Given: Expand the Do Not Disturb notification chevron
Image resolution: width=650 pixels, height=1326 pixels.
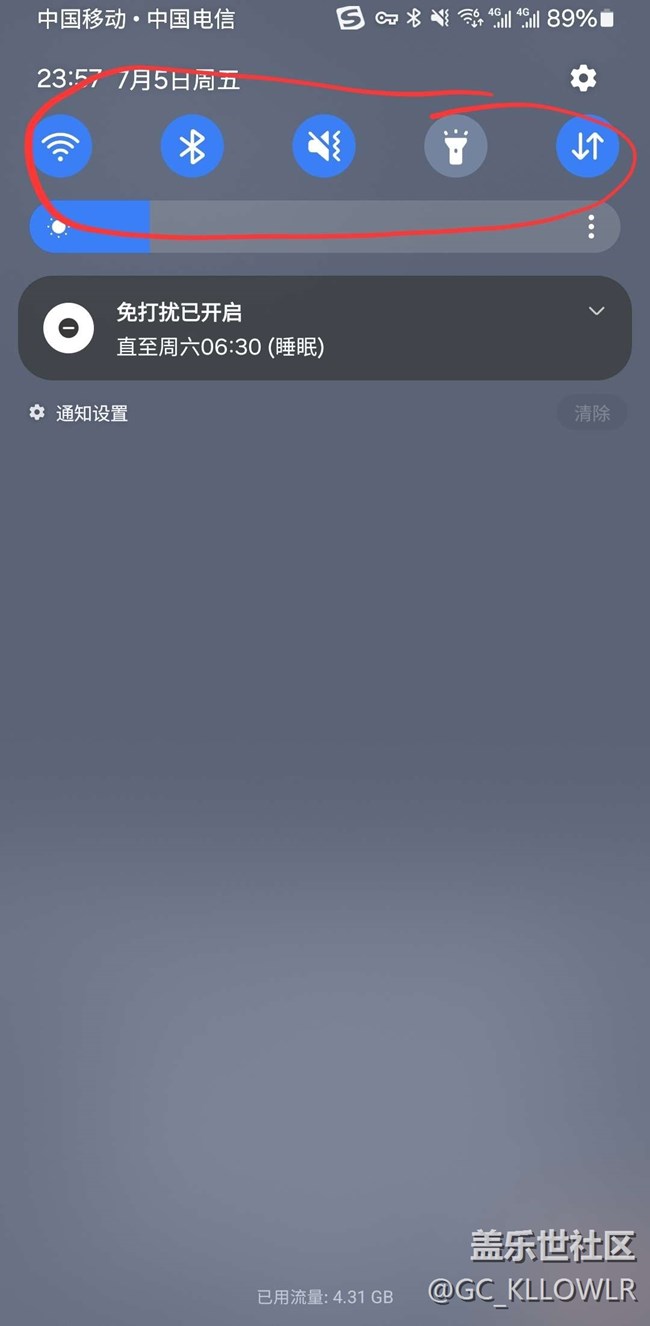Looking at the screenshot, I should 597,311.
